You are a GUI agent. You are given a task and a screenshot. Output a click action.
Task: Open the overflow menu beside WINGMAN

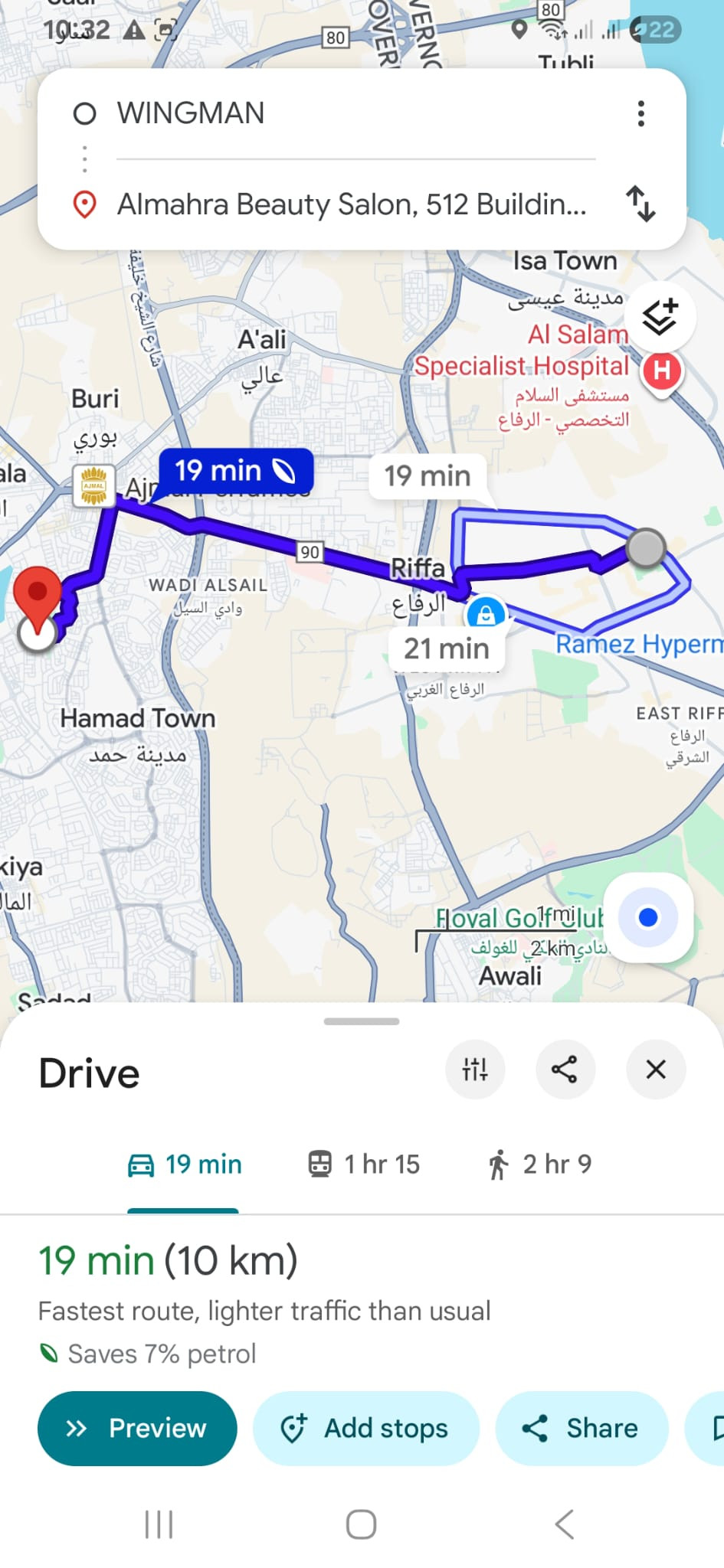pos(640,113)
